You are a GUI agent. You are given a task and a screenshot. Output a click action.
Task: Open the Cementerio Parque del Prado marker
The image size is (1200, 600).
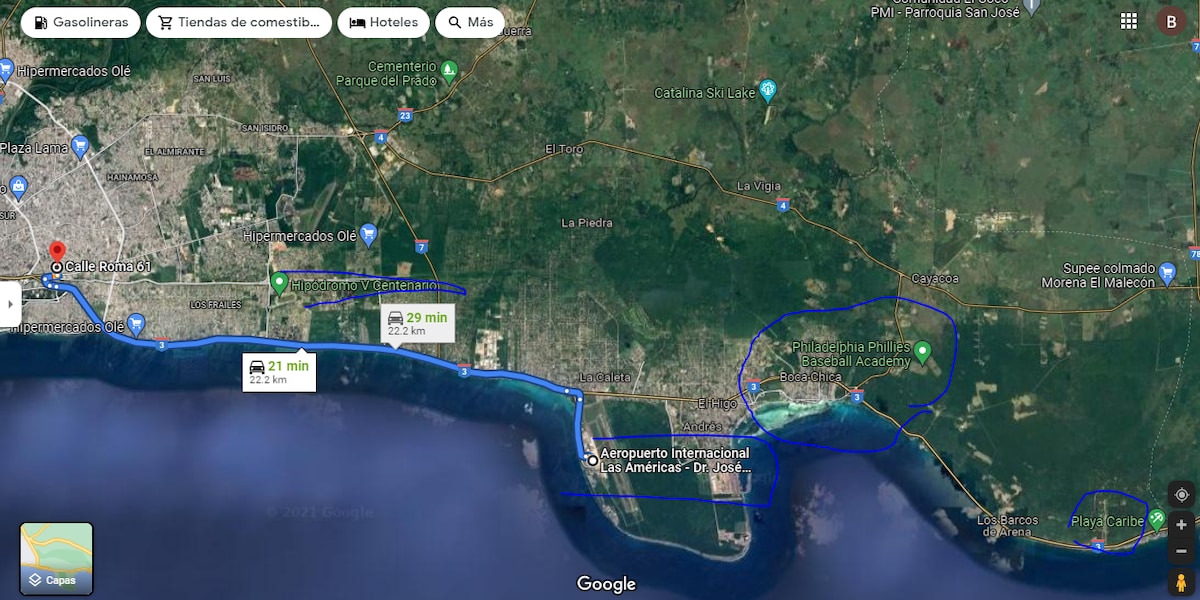(x=449, y=71)
